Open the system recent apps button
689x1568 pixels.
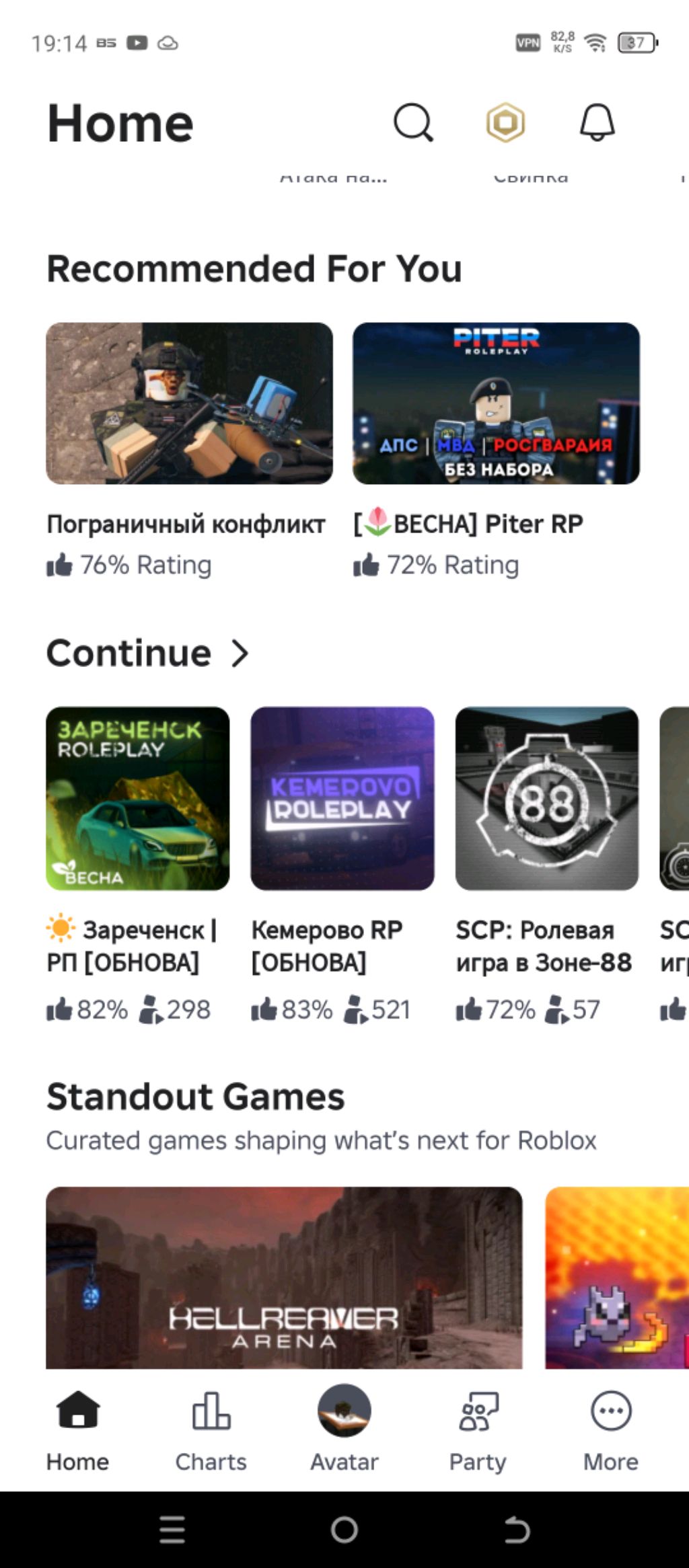tap(172, 1530)
